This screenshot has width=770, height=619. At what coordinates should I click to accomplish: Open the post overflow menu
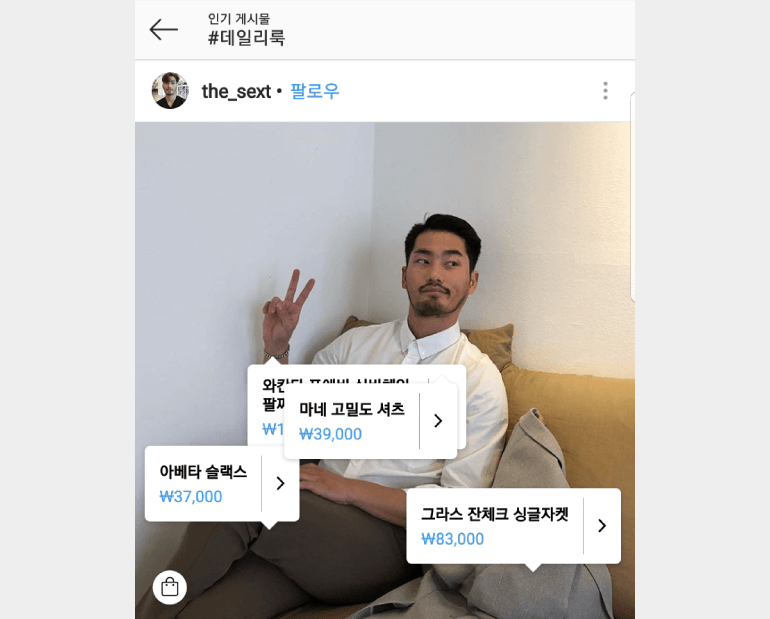pyautogui.click(x=605, y=91)
